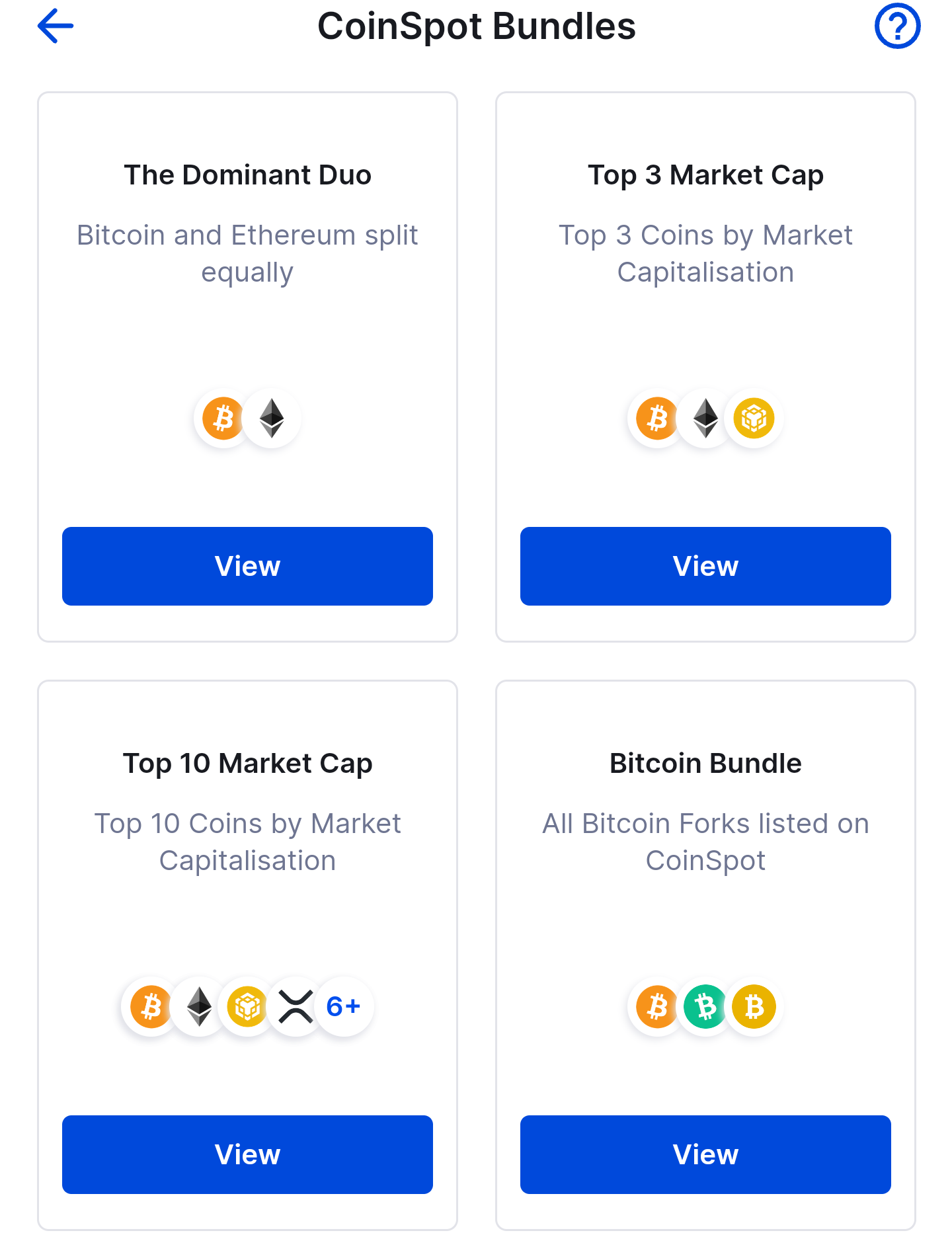Click the Bitcoin Cash icon in Bitcoin Bundle

pos(705,1006)
